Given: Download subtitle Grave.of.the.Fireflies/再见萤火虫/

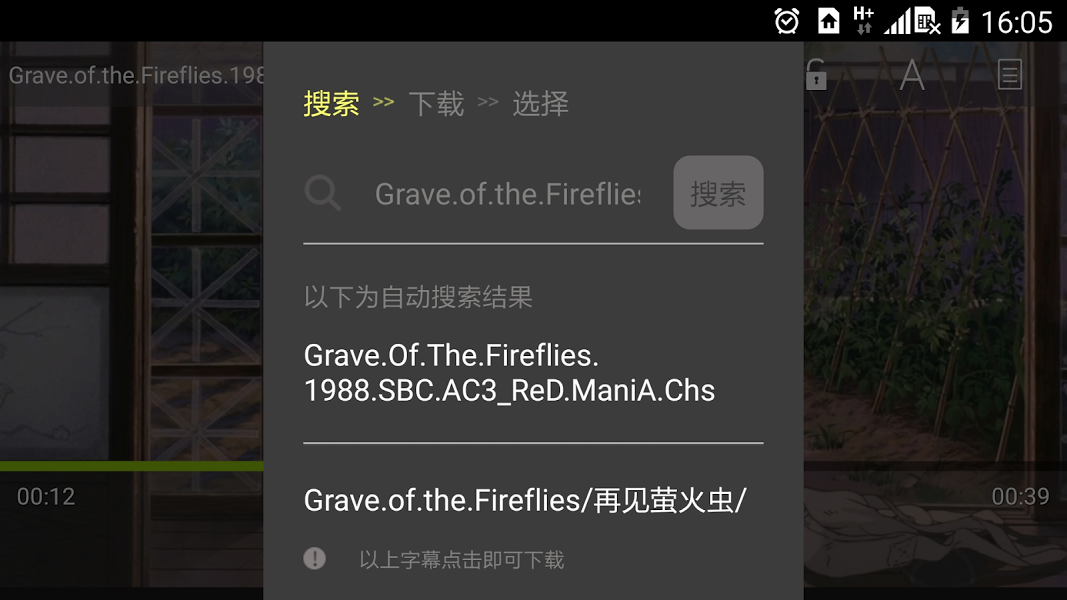Looking at the screenshot, I should pyautogui.click(x=525, y=500).
